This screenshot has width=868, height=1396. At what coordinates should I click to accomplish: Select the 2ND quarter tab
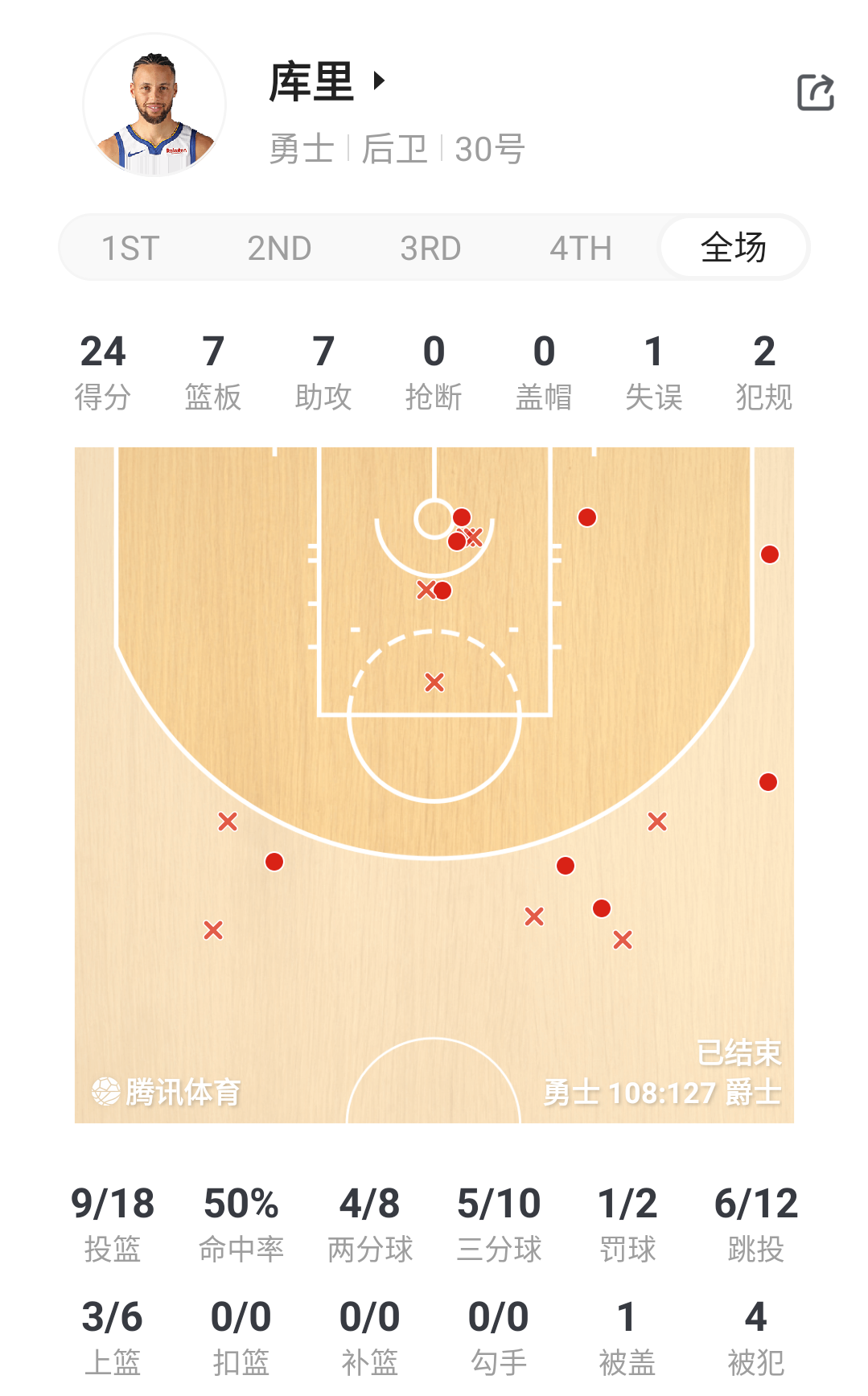[x=279, y=248]
